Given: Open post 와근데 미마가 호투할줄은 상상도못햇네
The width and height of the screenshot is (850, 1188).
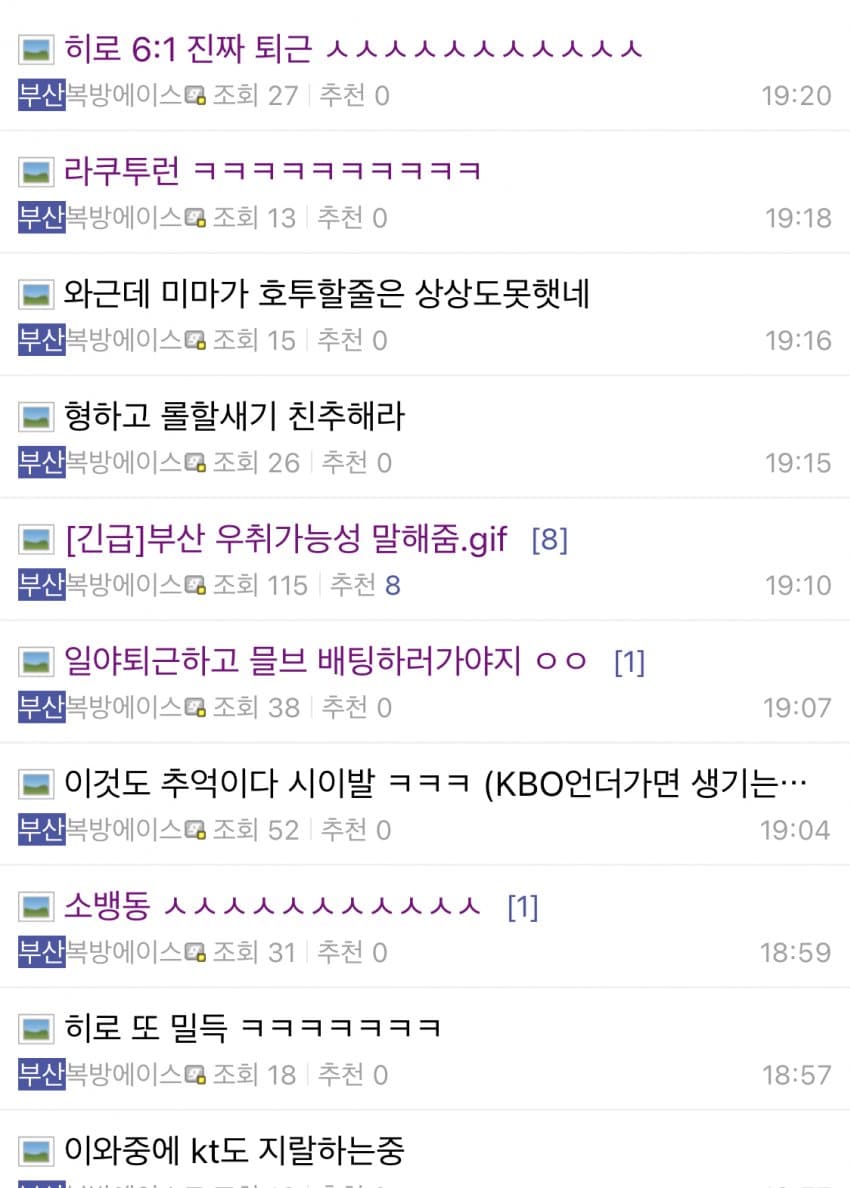Looking at the screenshot, I should click(326, 294).
